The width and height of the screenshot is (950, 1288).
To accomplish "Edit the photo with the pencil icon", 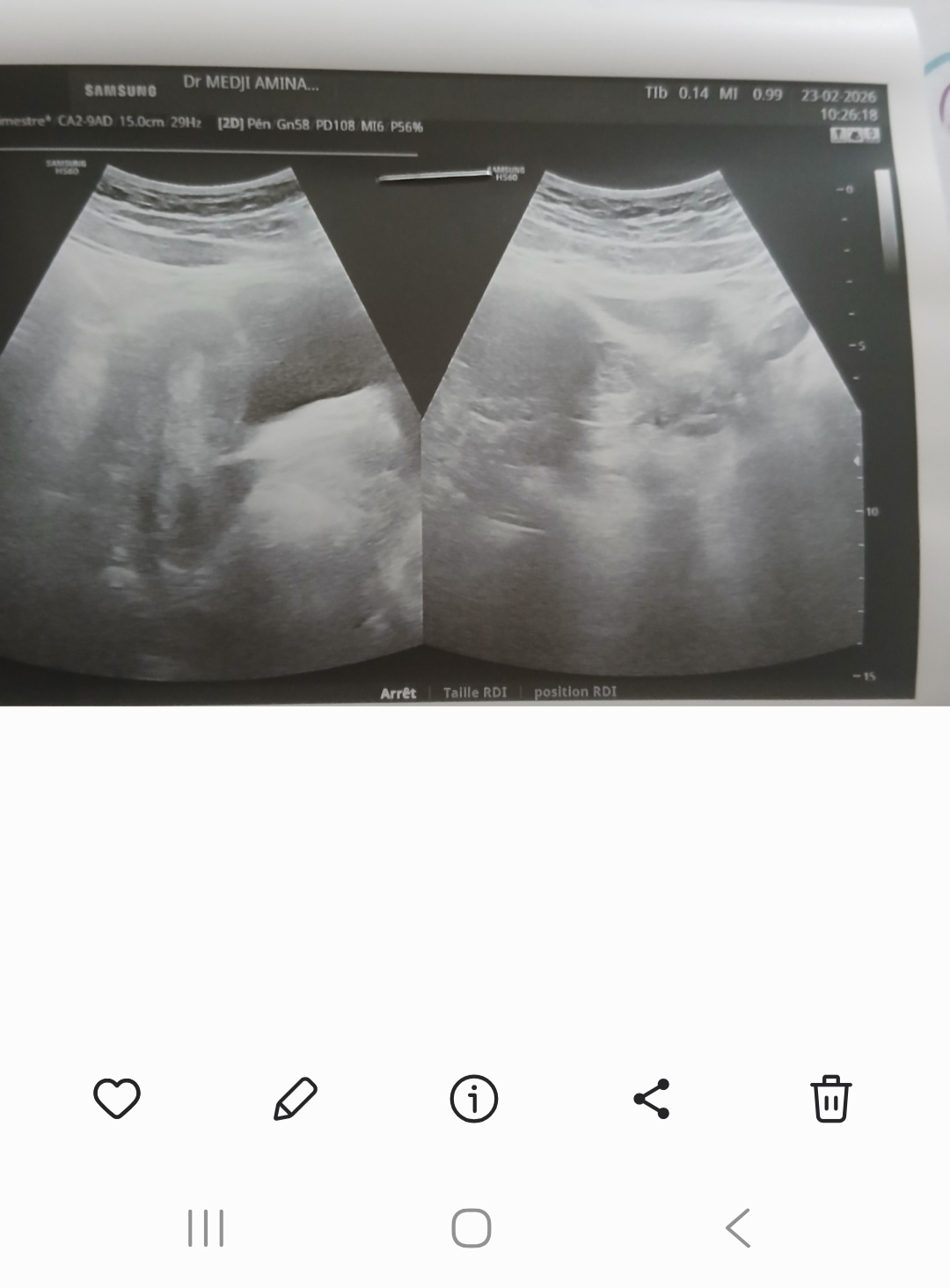I will point(296,1098).
